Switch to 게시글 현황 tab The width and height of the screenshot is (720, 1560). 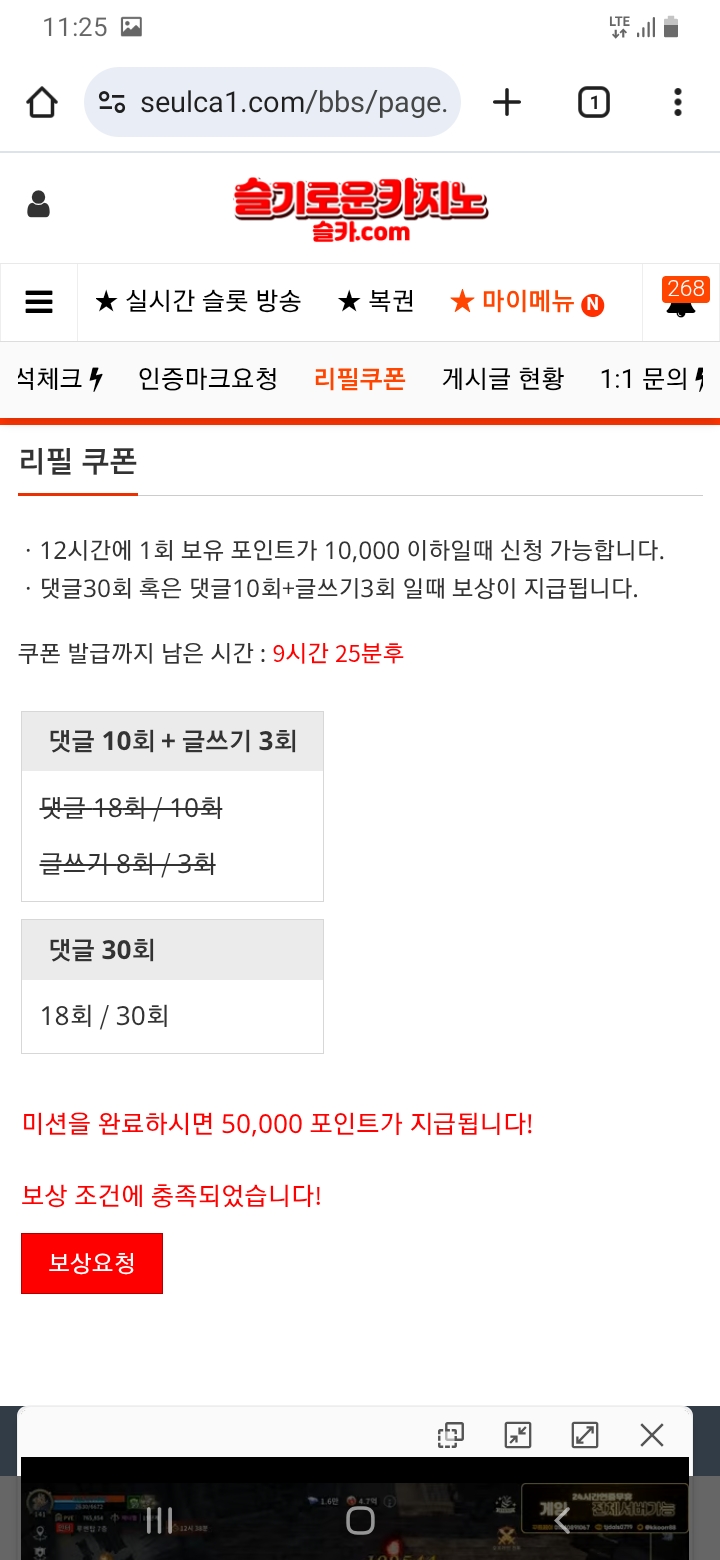(x=503, y=379)
